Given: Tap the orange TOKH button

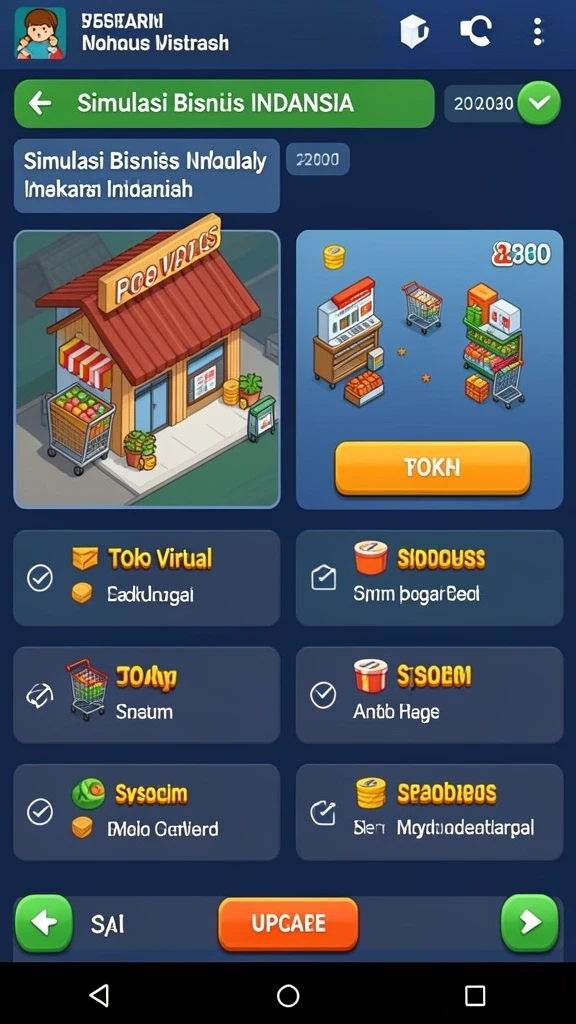Looking at the screenshot, I should coord(432,468).
